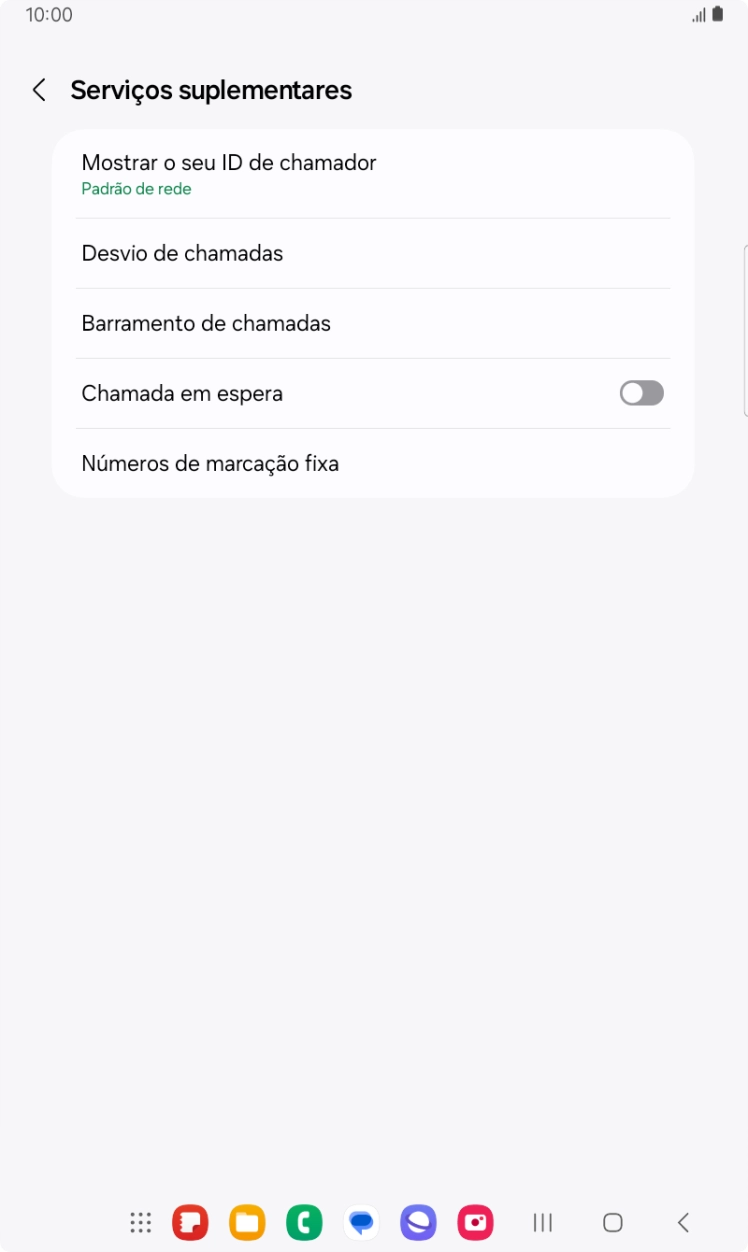The height and width of the screenshot is (1252, 748).
Task: Switch on the Chamada em espera control
Action: [x=640, y=393]
